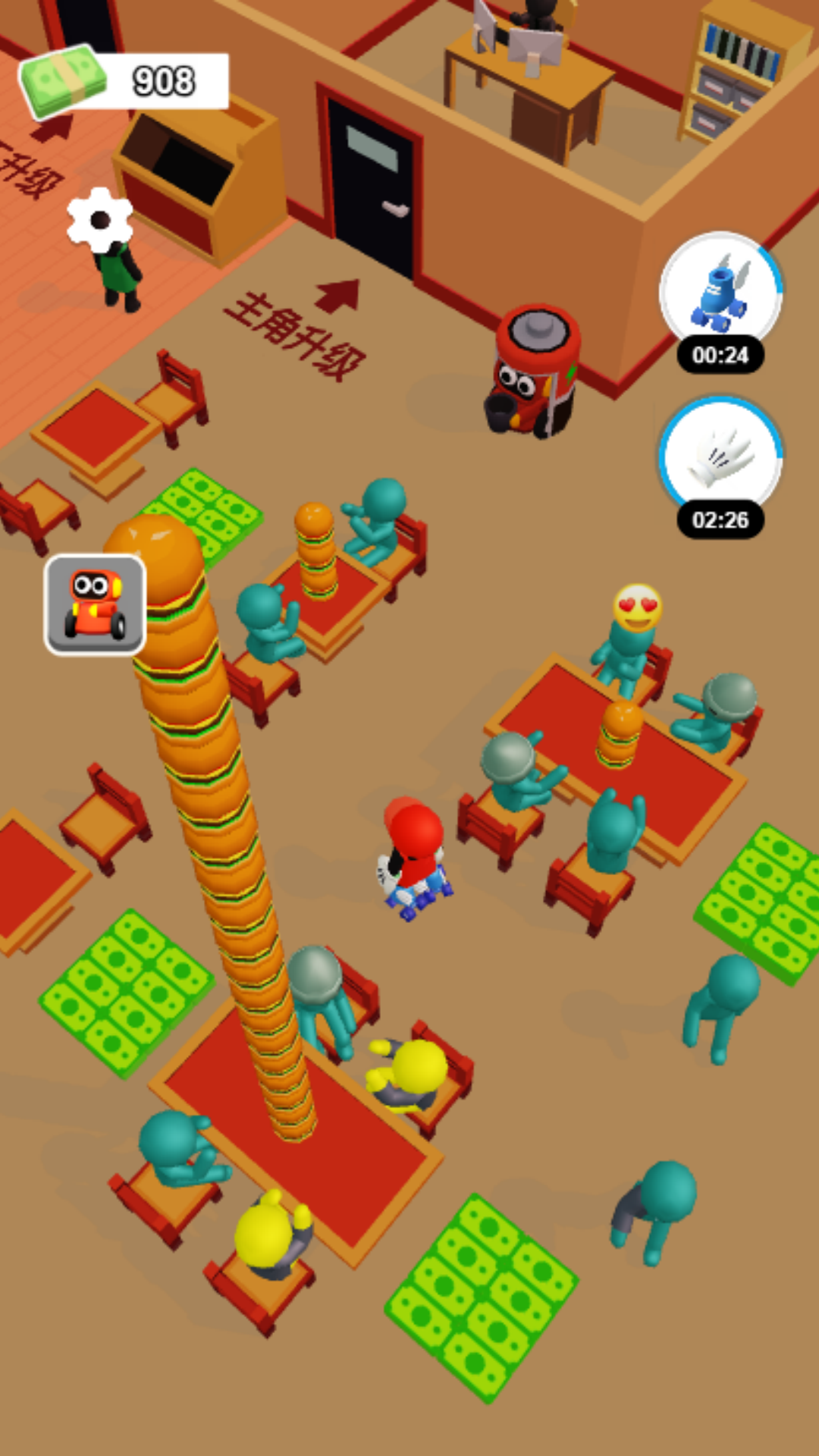Tap the roller skate speed boost timer
This screenshot has width=819, height=1456.
pyautogui.click(x=720, y=294)
